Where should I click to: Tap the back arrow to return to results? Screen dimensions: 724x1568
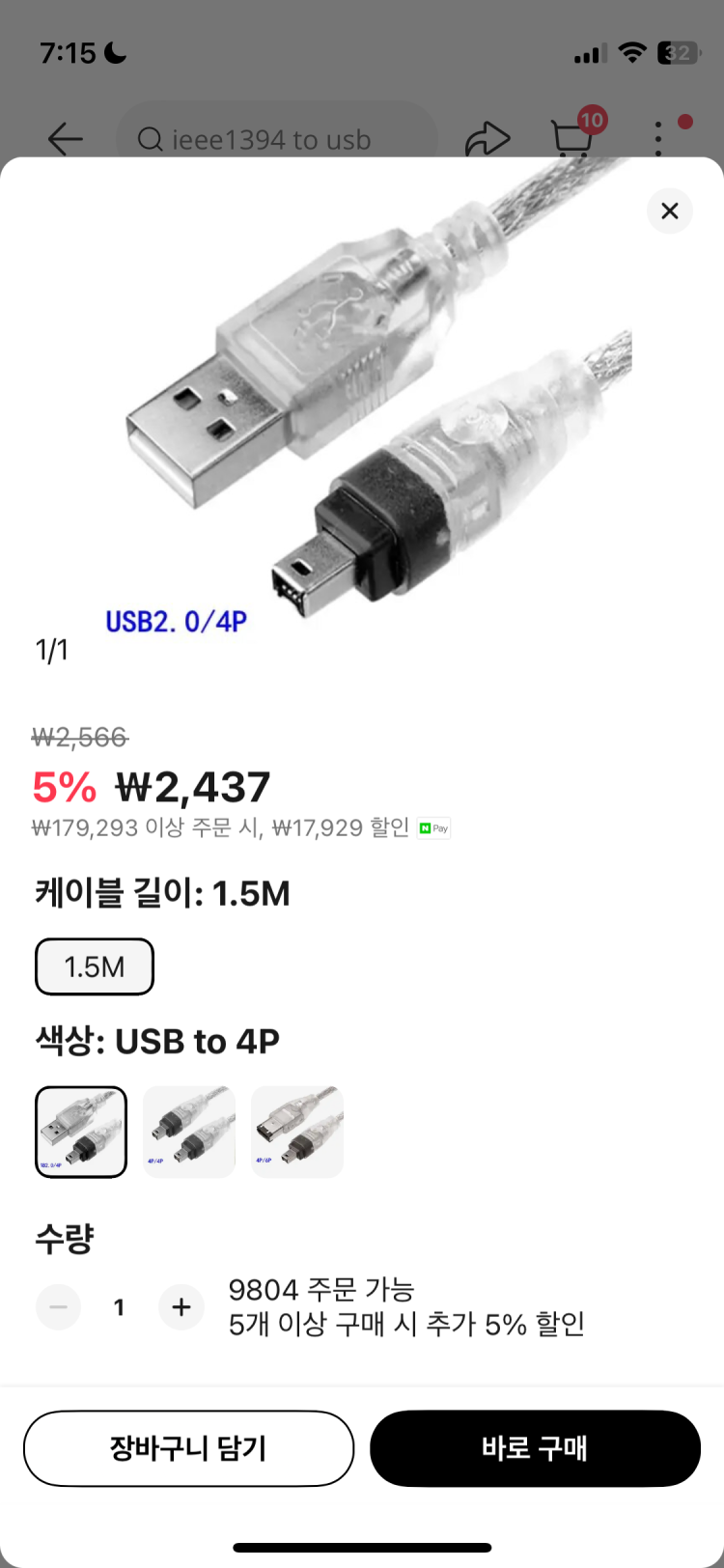click(64, 138)
